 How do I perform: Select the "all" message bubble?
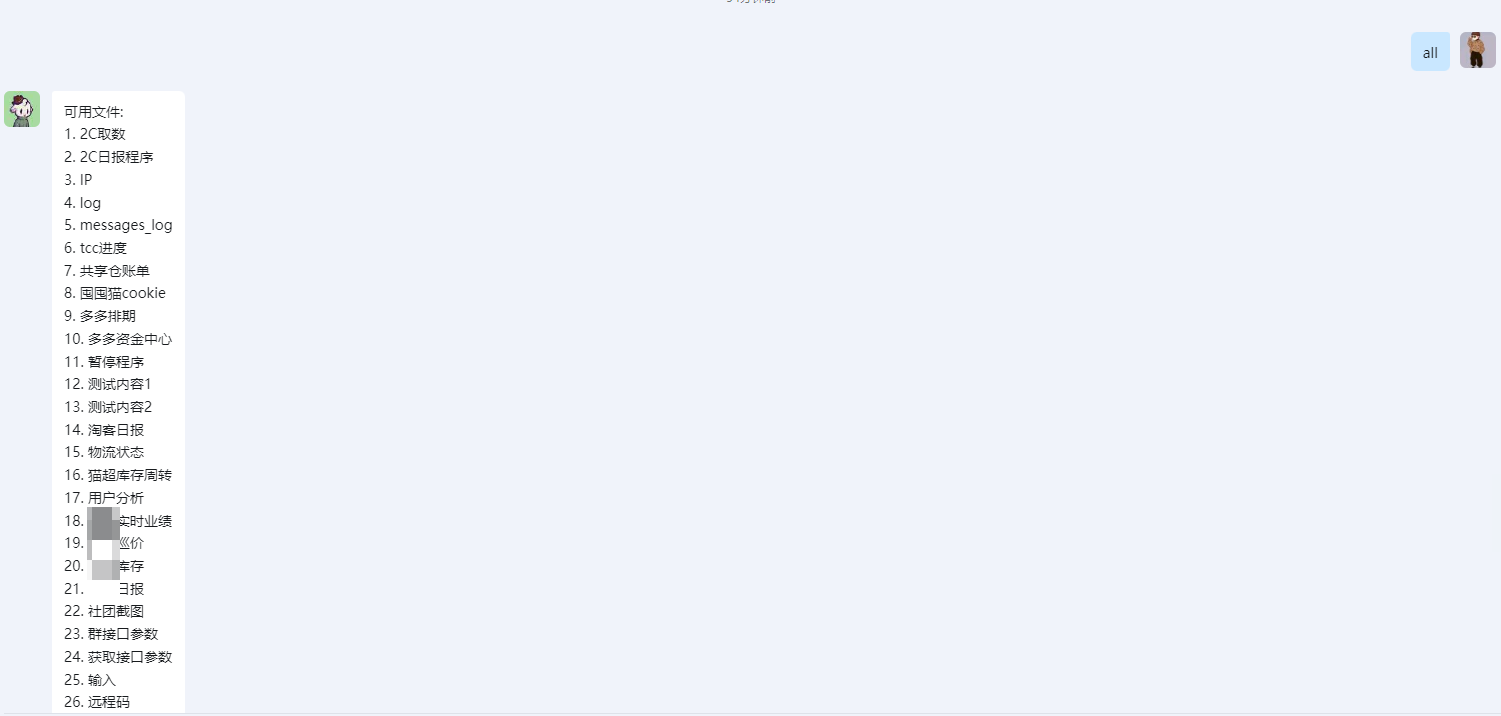[x=1430, y=52]
